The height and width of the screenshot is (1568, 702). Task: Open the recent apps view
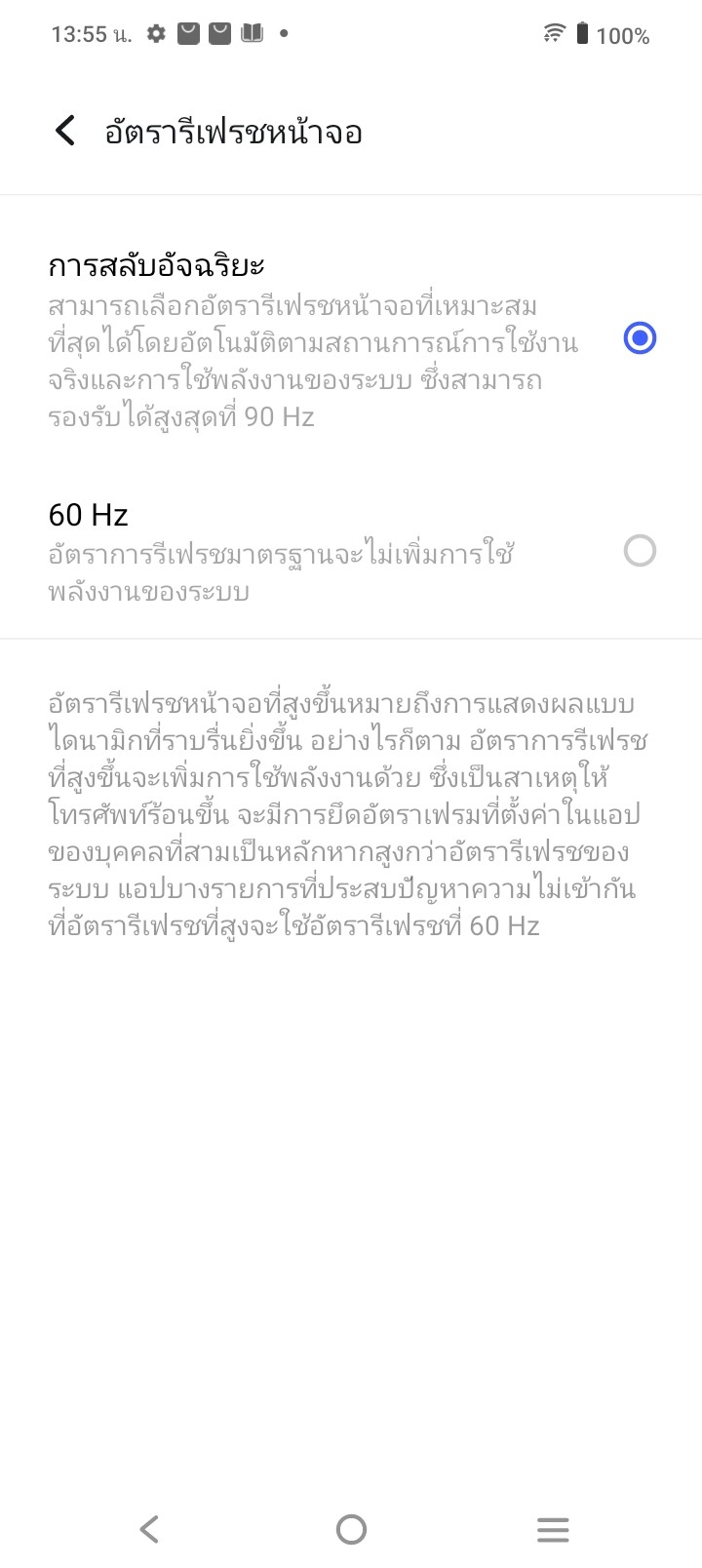pyautogui.click(x=553, y=1529)
